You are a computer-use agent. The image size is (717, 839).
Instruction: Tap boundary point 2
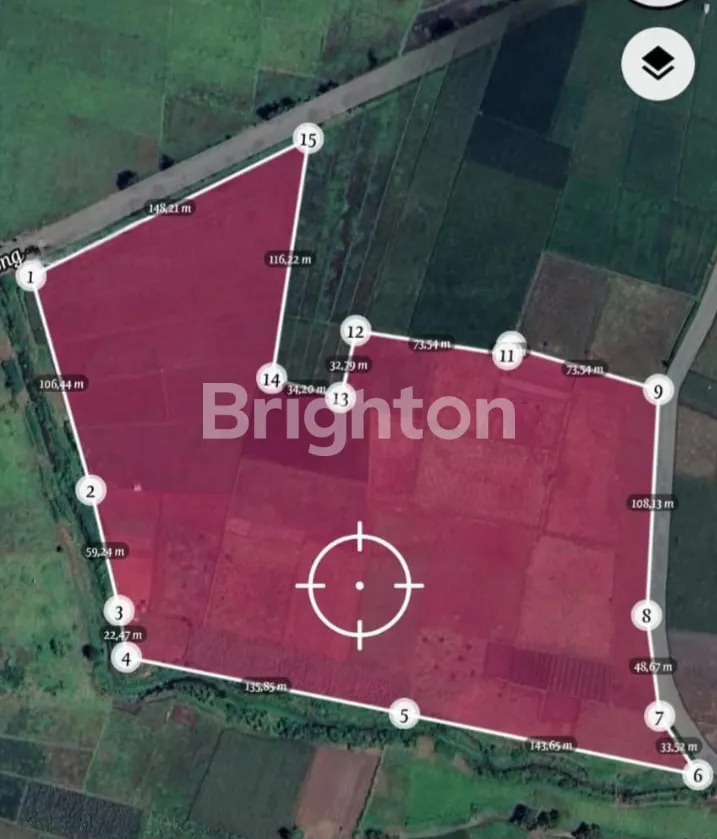(90, 490)
